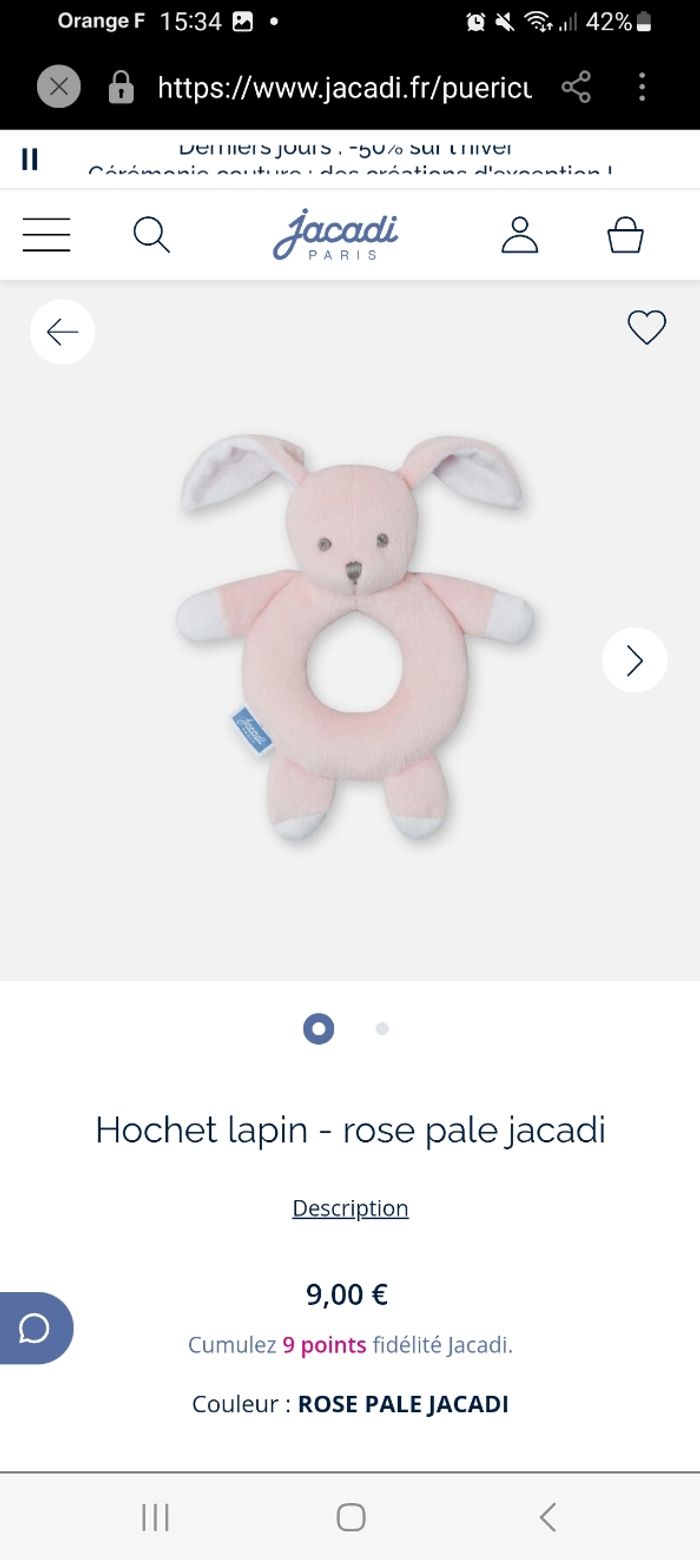Show the next product photo
The image size is (700, 1560).
coord(634,660)
